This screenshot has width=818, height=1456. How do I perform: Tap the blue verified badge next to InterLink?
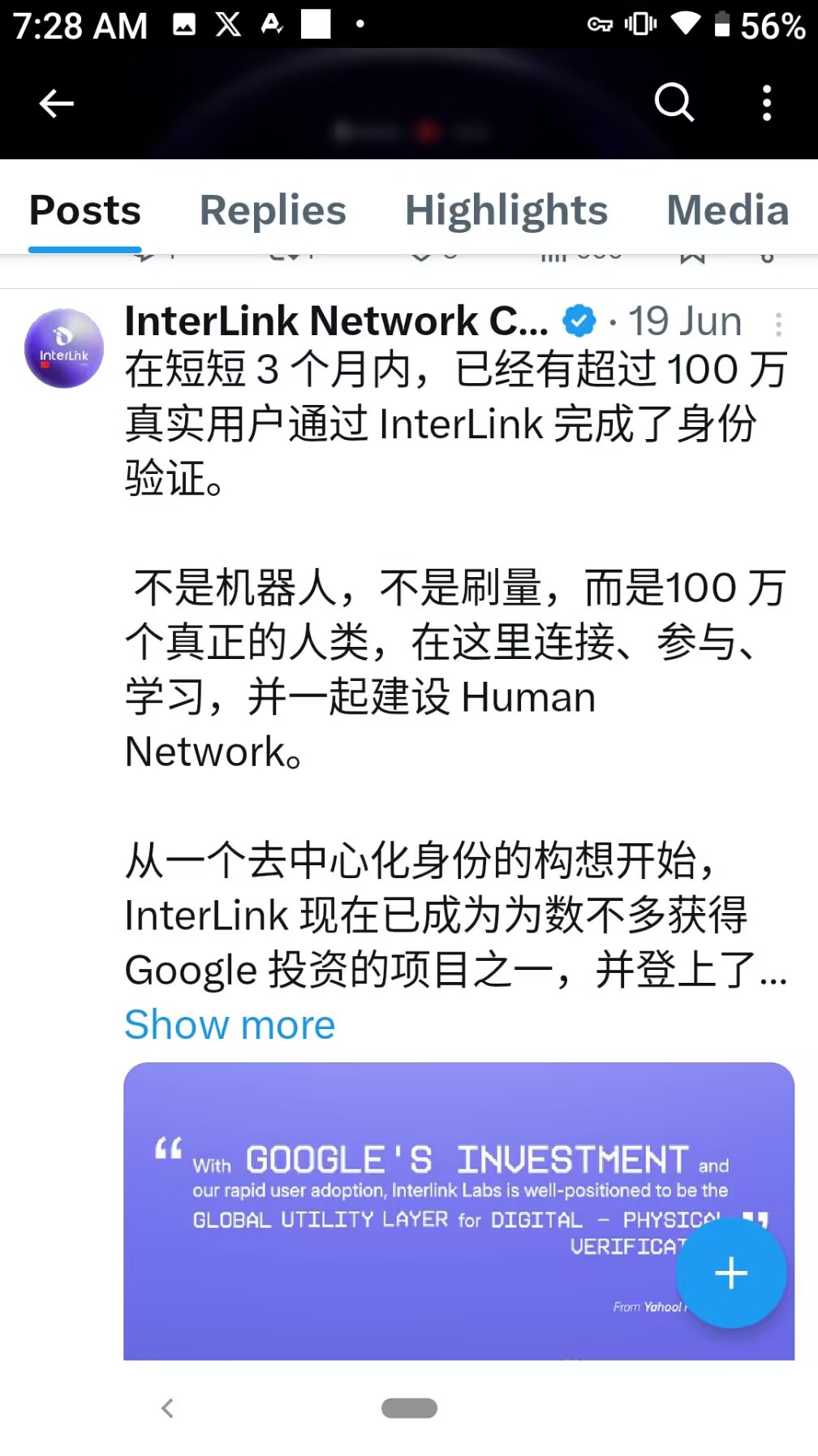point(579,320)
